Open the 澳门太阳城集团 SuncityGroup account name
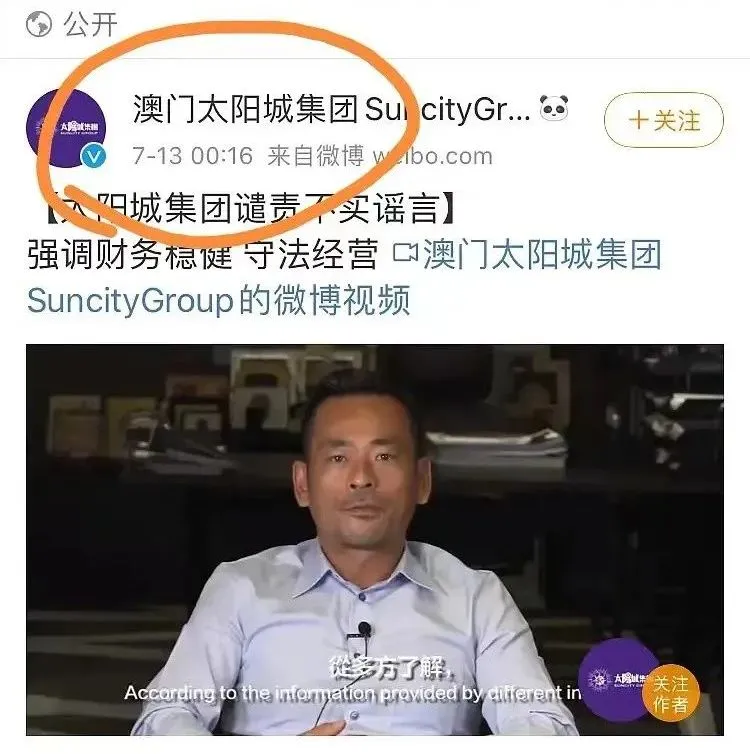This screenshot has width=750, height=754. click(x=331, y=111)
